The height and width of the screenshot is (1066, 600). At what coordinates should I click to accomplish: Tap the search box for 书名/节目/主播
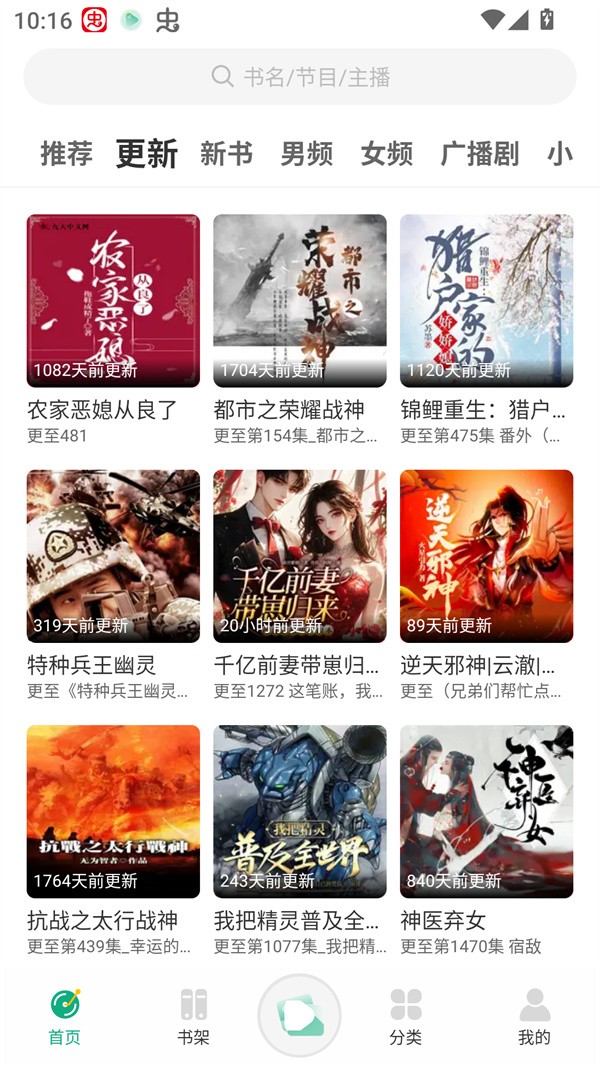coord(300,77)
